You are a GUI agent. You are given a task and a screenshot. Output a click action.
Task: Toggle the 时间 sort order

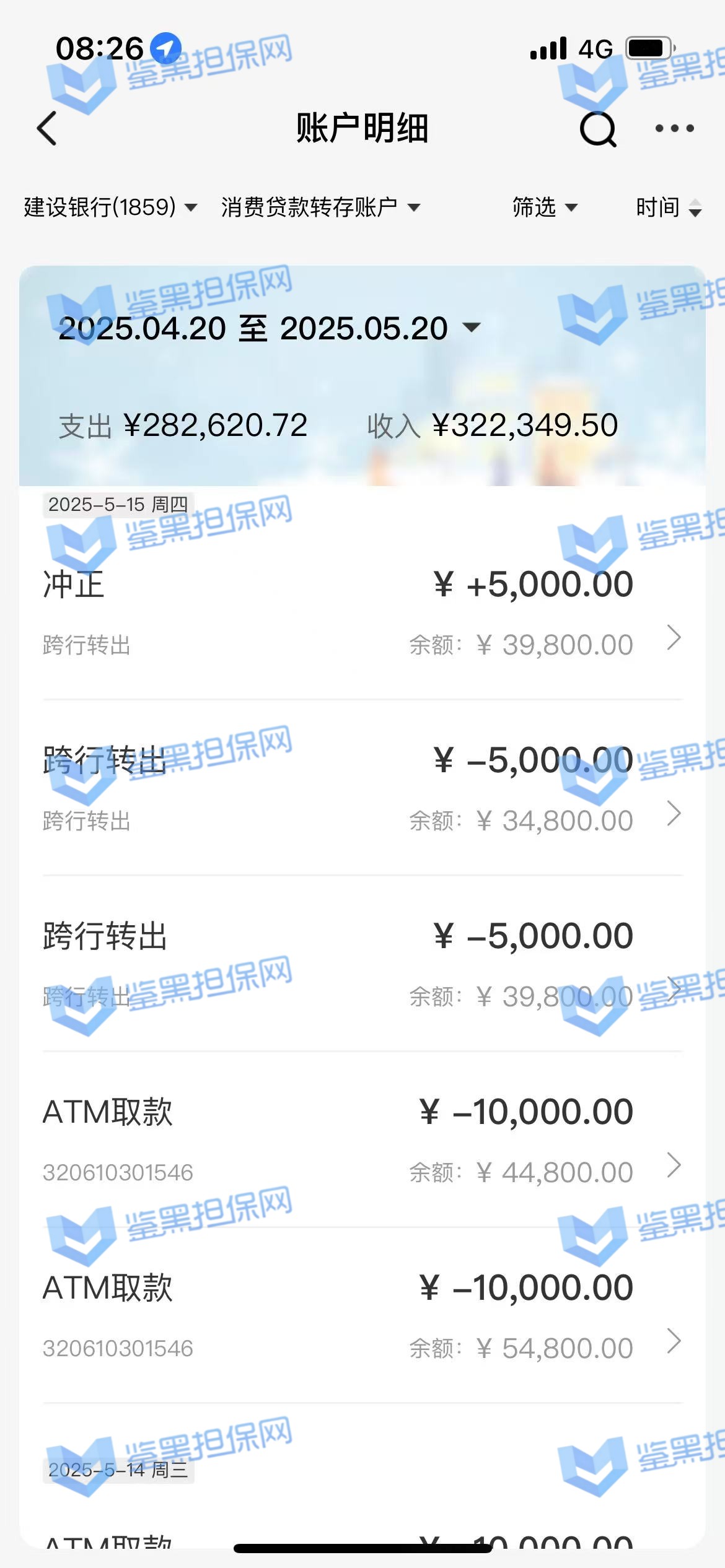[668, 207]
